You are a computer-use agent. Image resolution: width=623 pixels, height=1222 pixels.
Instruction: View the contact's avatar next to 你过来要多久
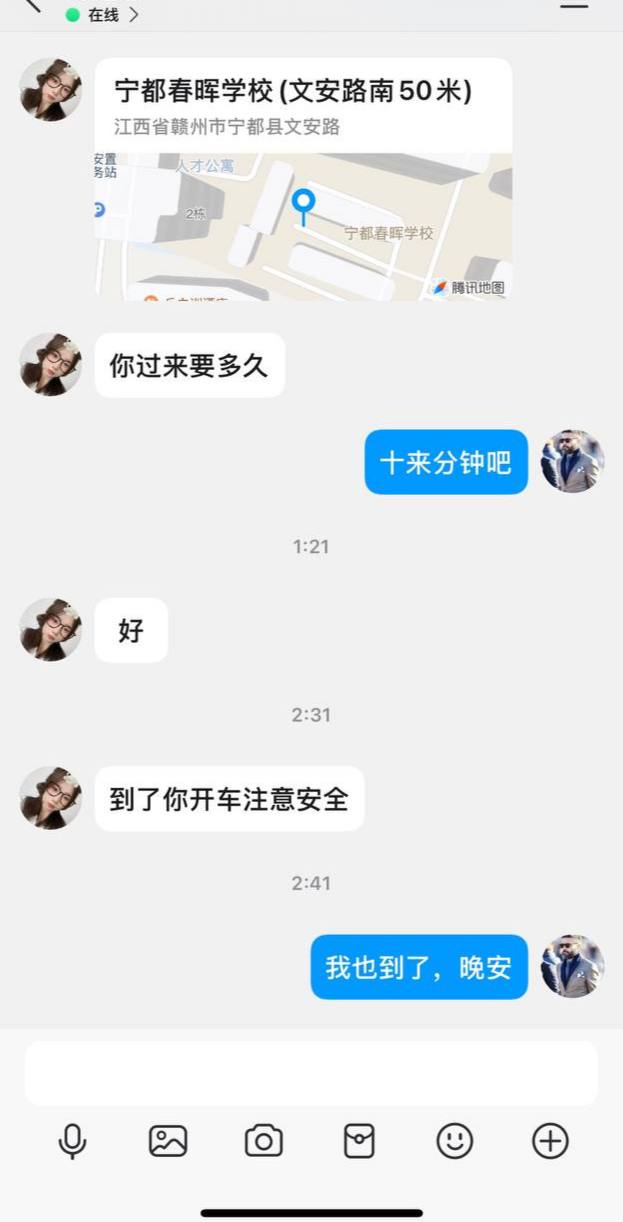[x=51, y=365]
